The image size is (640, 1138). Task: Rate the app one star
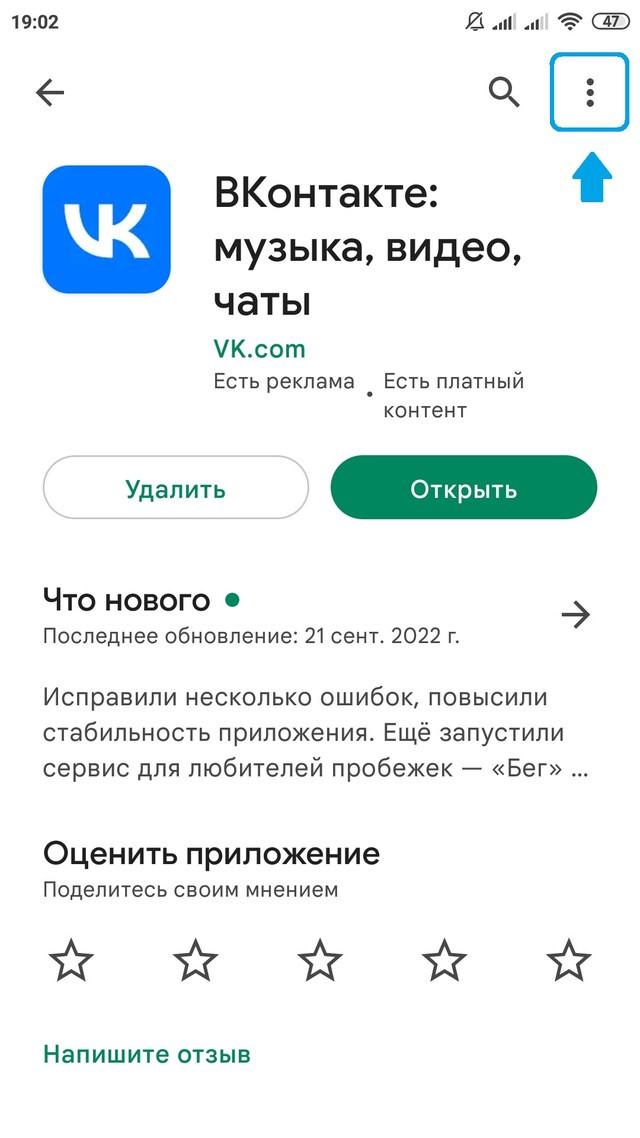[x=71, y=961]
